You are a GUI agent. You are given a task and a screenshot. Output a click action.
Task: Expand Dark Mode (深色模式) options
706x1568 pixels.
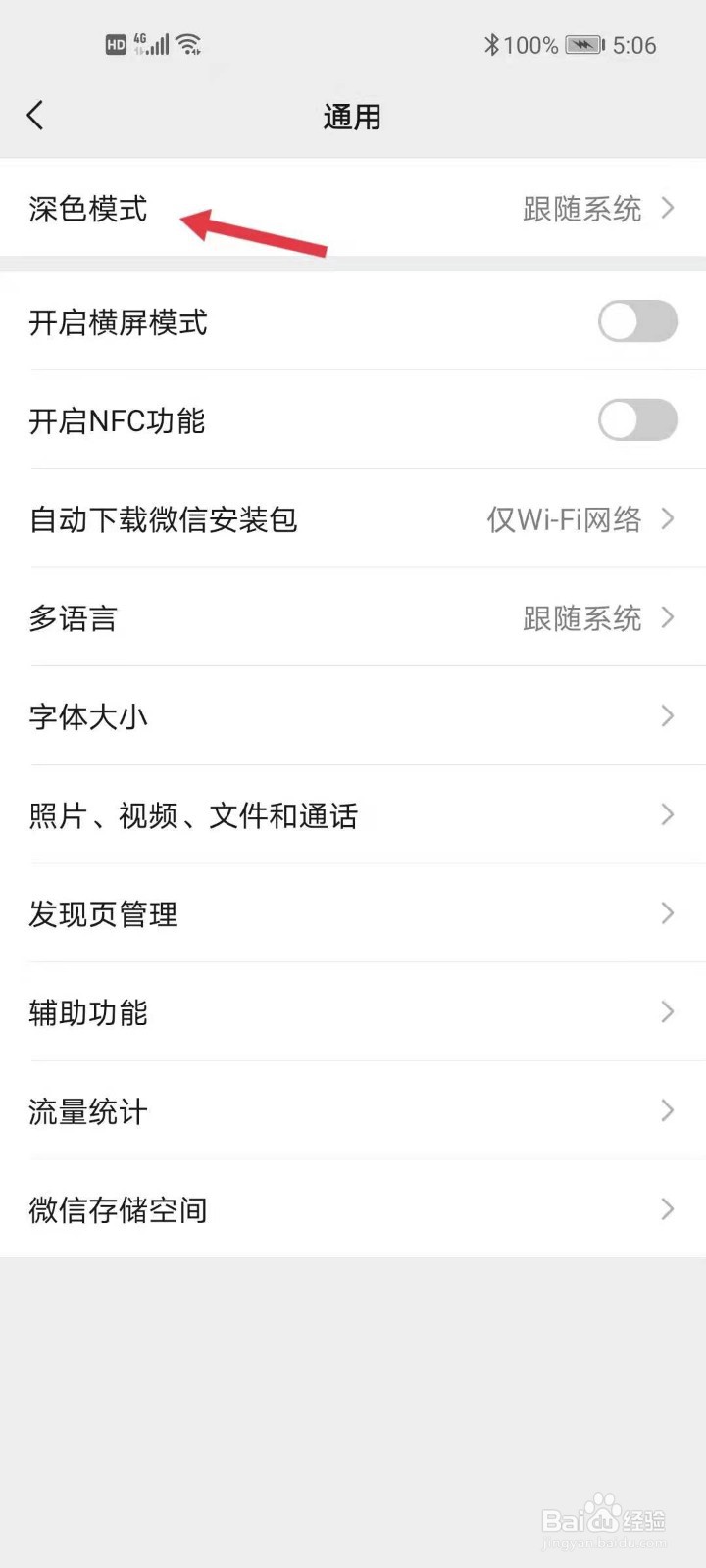pyautogui.click(x=353, y=209)
